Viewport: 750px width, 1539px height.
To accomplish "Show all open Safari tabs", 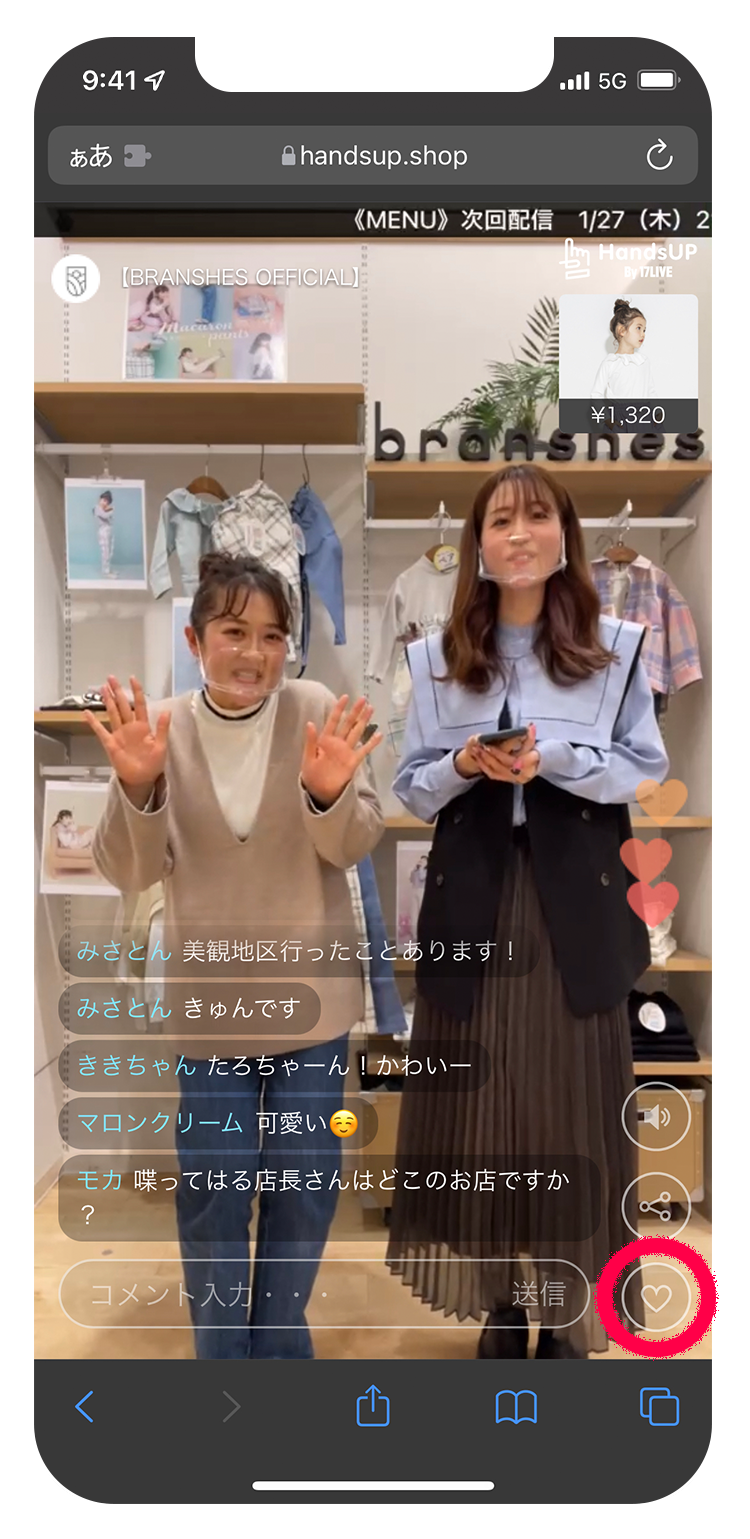I will [659, 1406].
